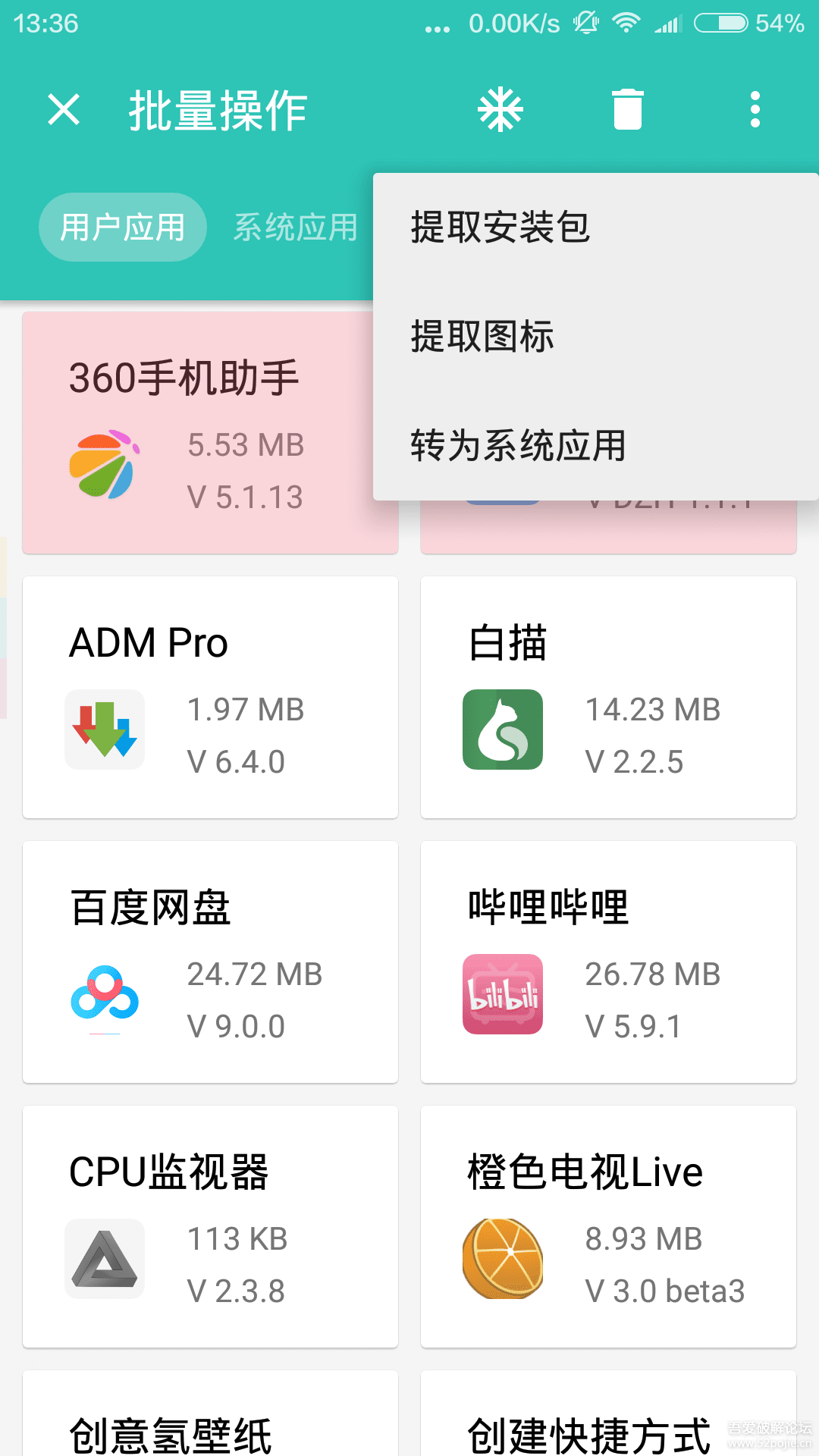Select the 白描 app card

[x=608, y=698]
